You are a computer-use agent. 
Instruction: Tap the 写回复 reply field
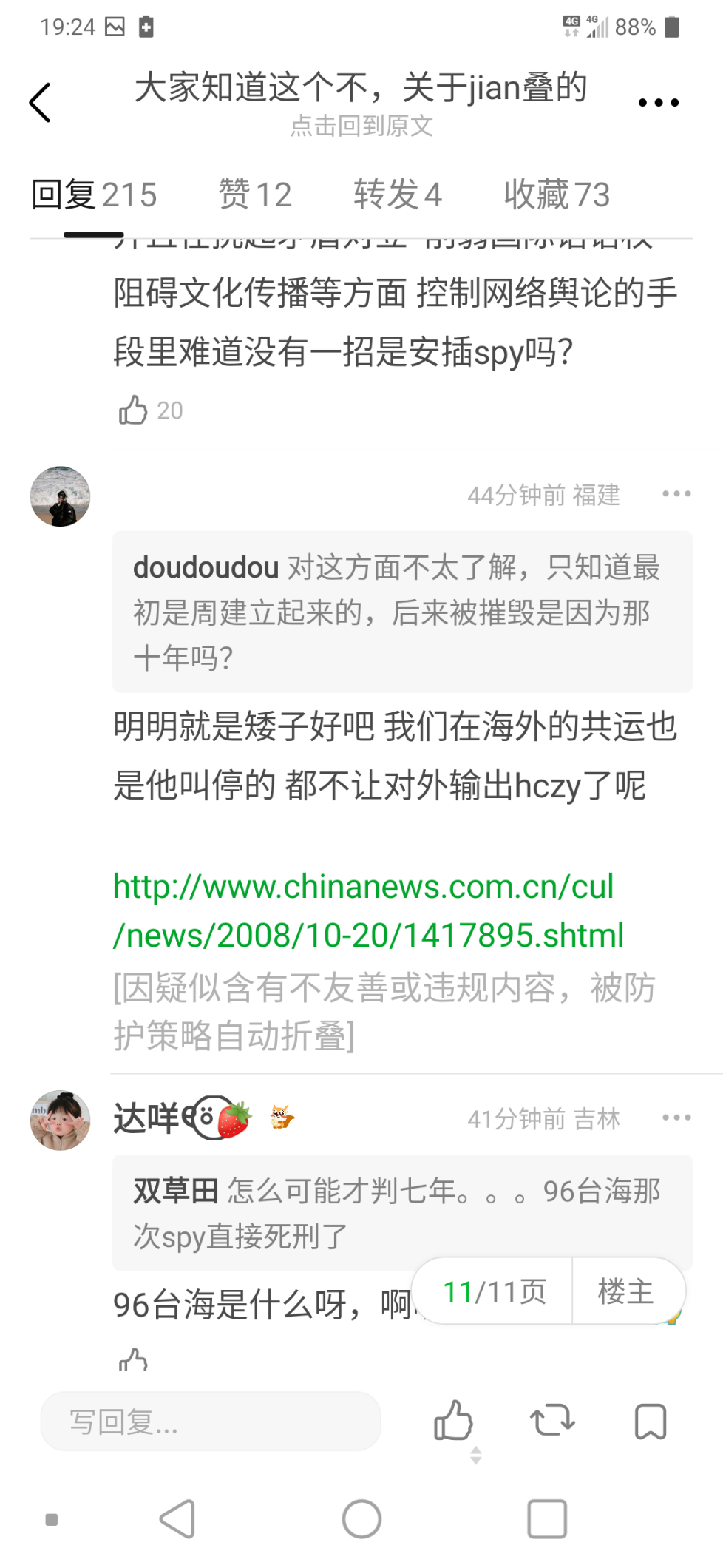coord(211,1421)
